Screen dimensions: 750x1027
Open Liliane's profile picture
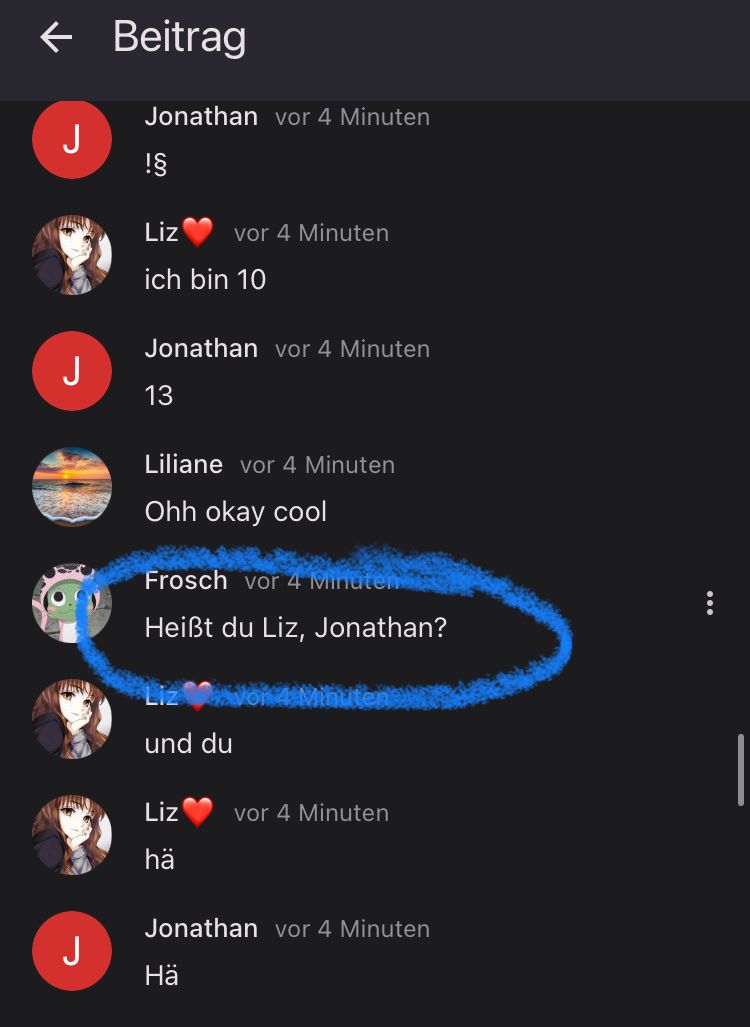[x=72, y=487]
